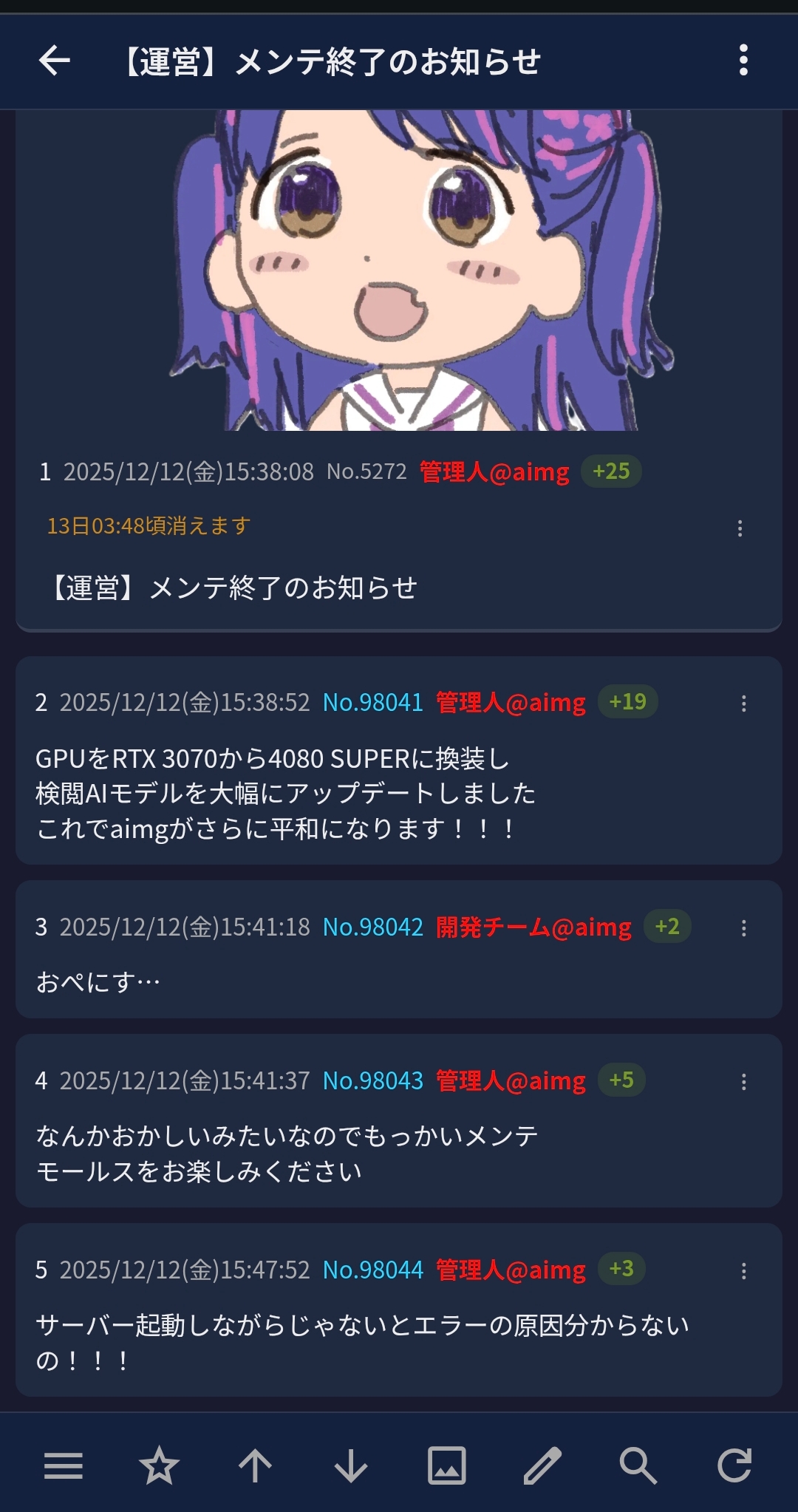
Task: Open options for post 1
Action: point(740,528)
